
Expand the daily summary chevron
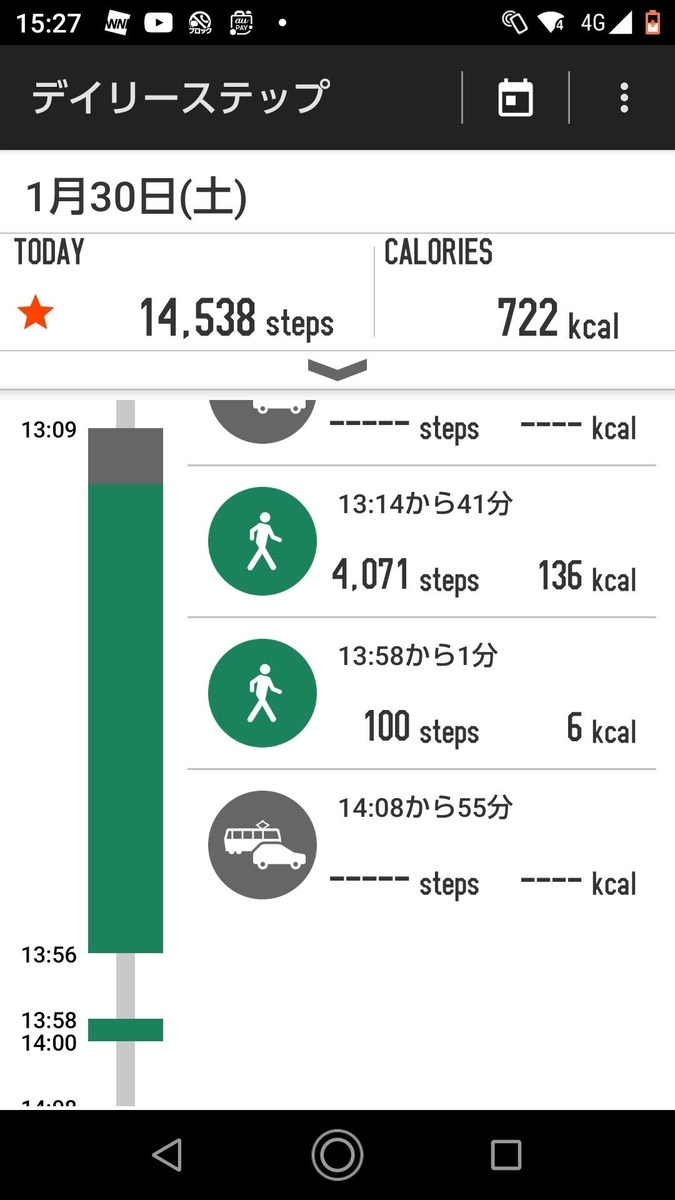(337, 370)
